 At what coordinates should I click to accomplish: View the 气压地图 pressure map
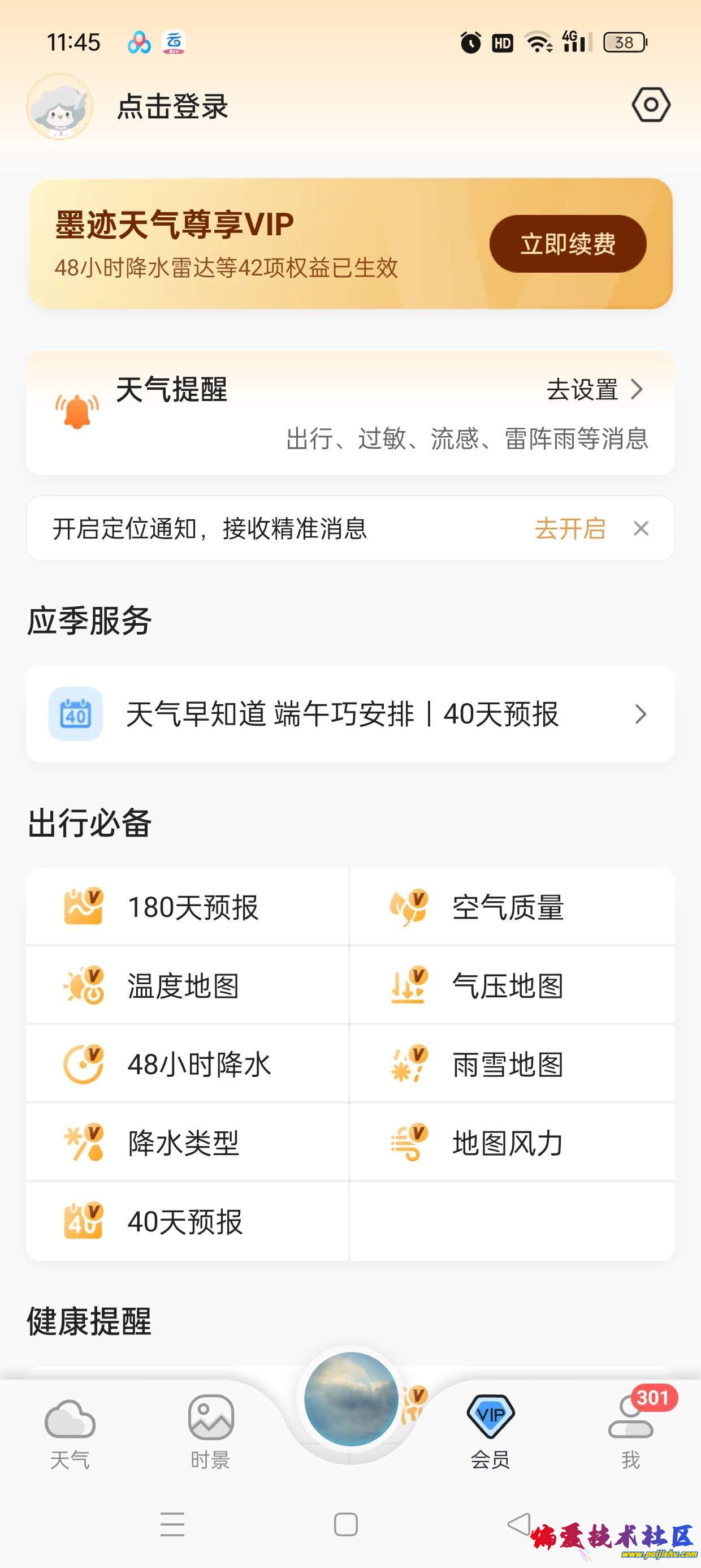tap(508, 985)
